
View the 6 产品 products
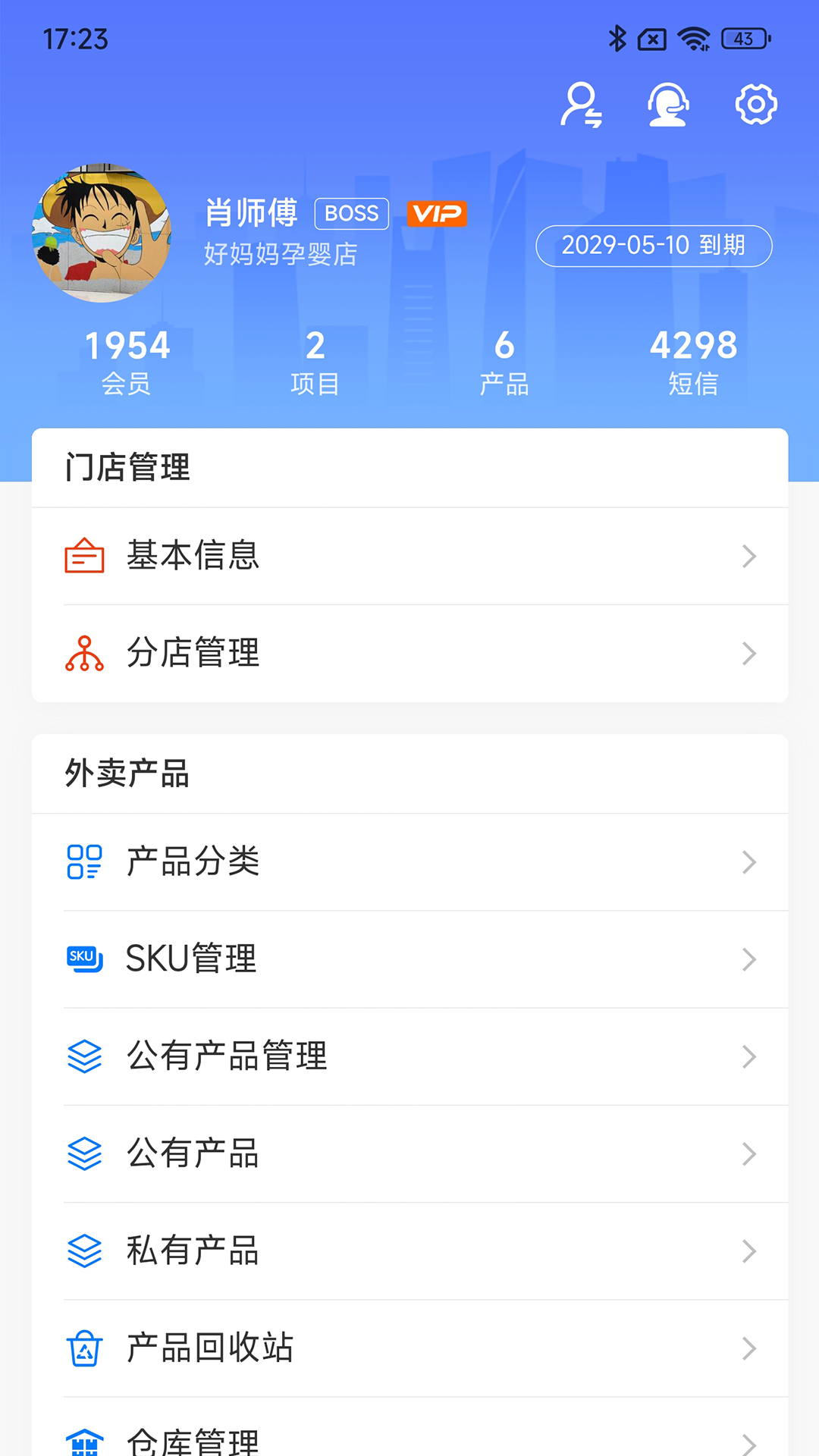[504, 362]
